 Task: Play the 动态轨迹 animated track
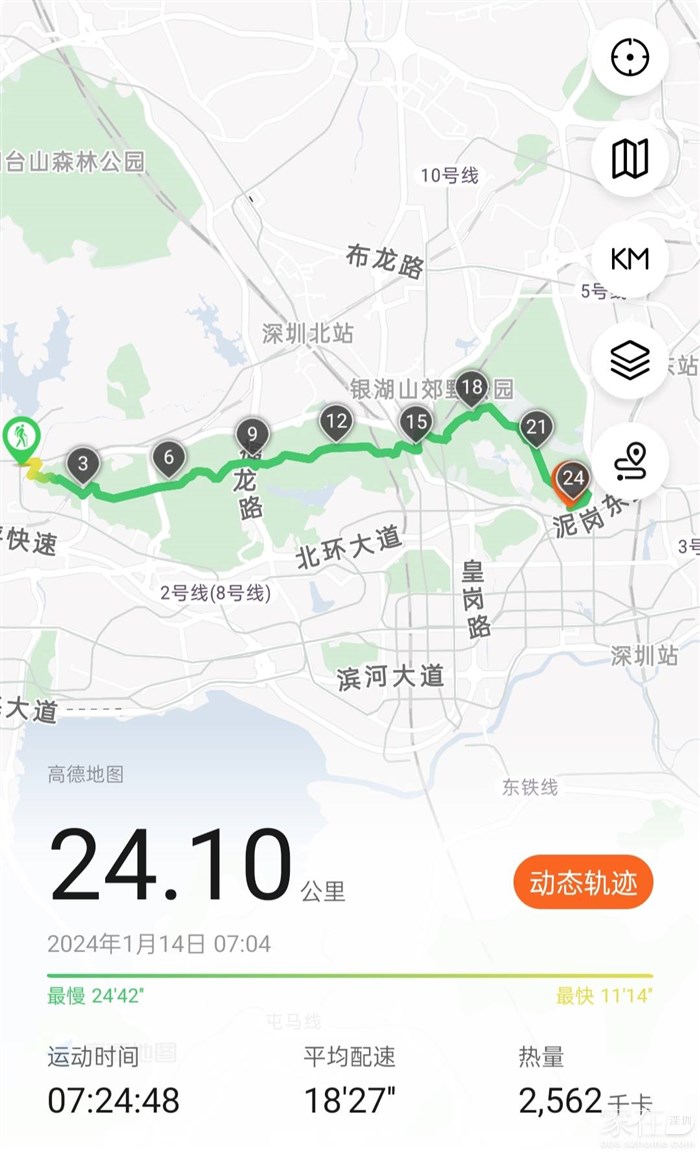coord(583,882)
